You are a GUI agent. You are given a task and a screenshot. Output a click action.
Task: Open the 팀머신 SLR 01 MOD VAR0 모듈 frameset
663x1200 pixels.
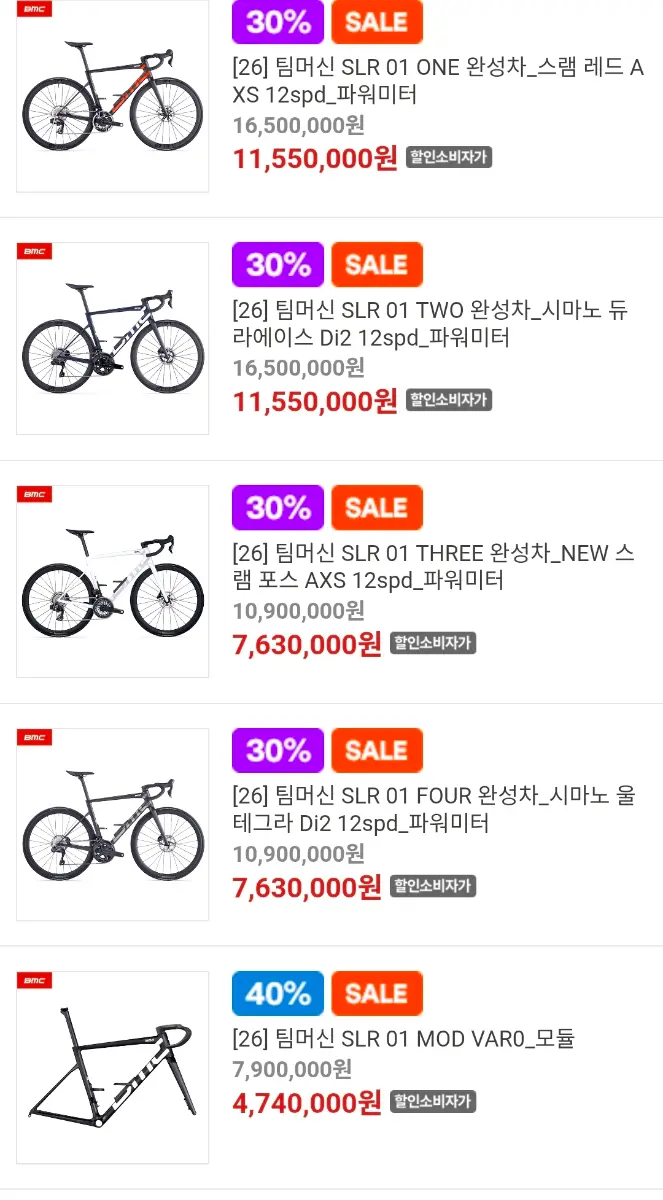pyautogui.click(x=112, y=1067)
